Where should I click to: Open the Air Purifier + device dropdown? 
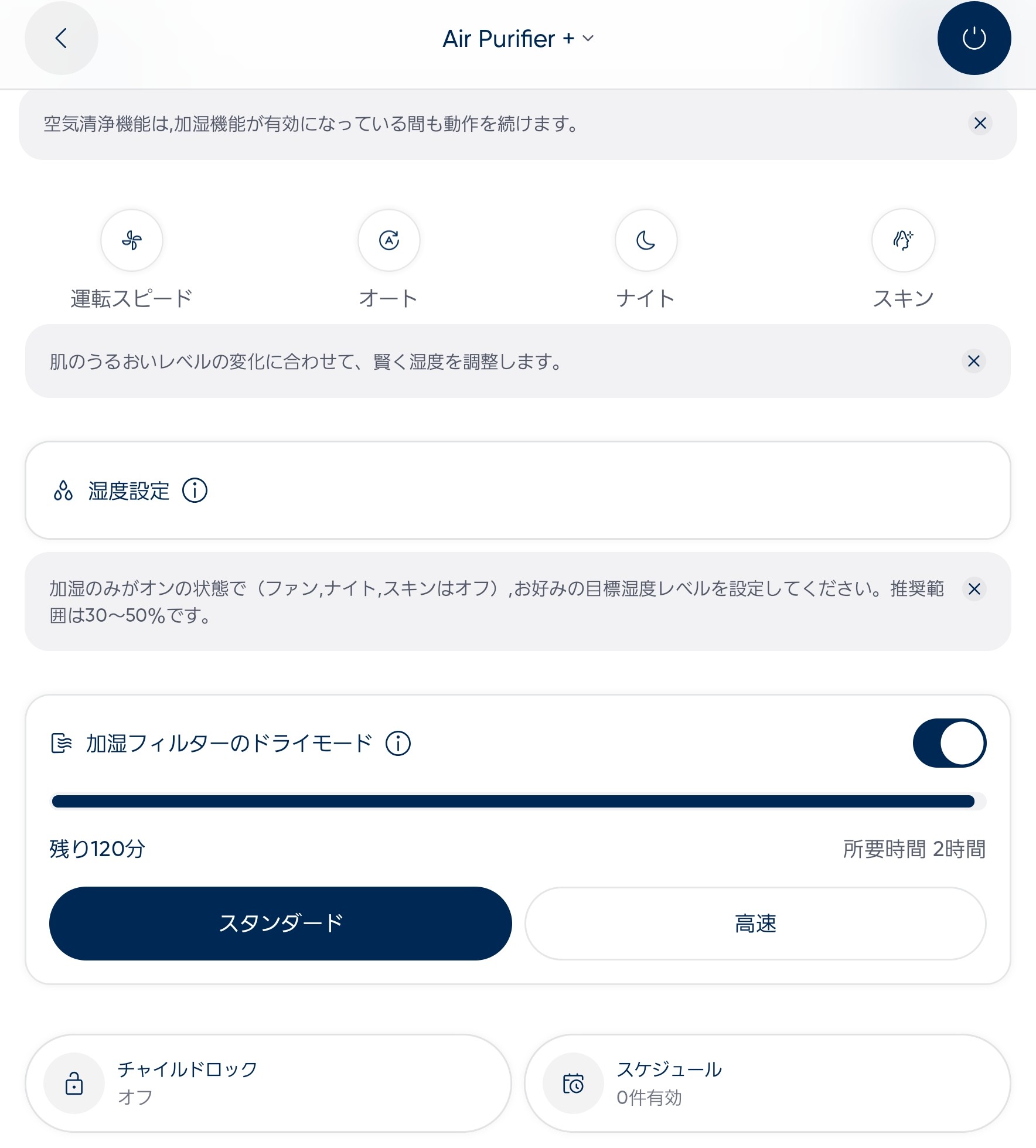518,39
